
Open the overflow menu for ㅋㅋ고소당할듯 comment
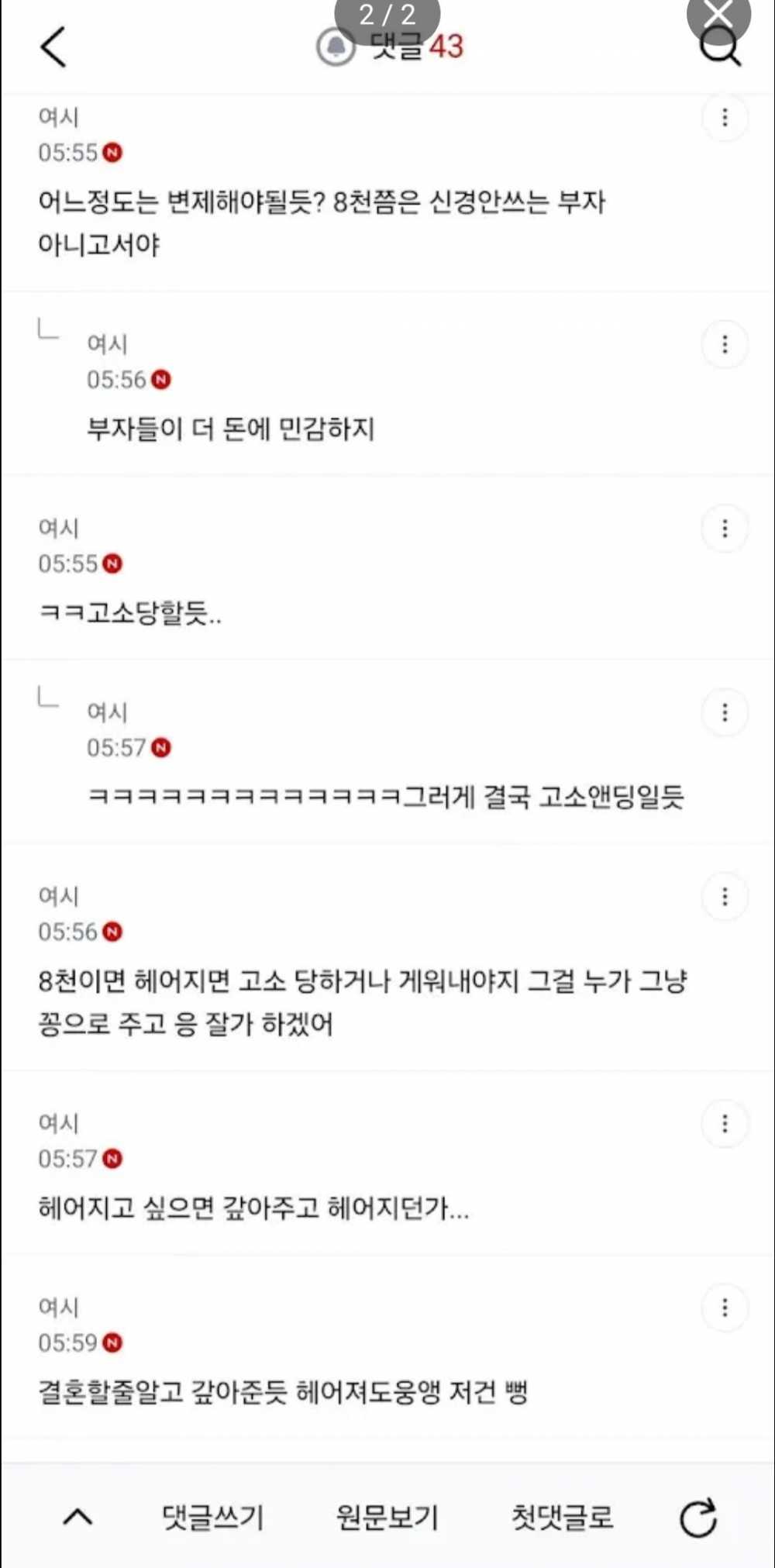725,529
